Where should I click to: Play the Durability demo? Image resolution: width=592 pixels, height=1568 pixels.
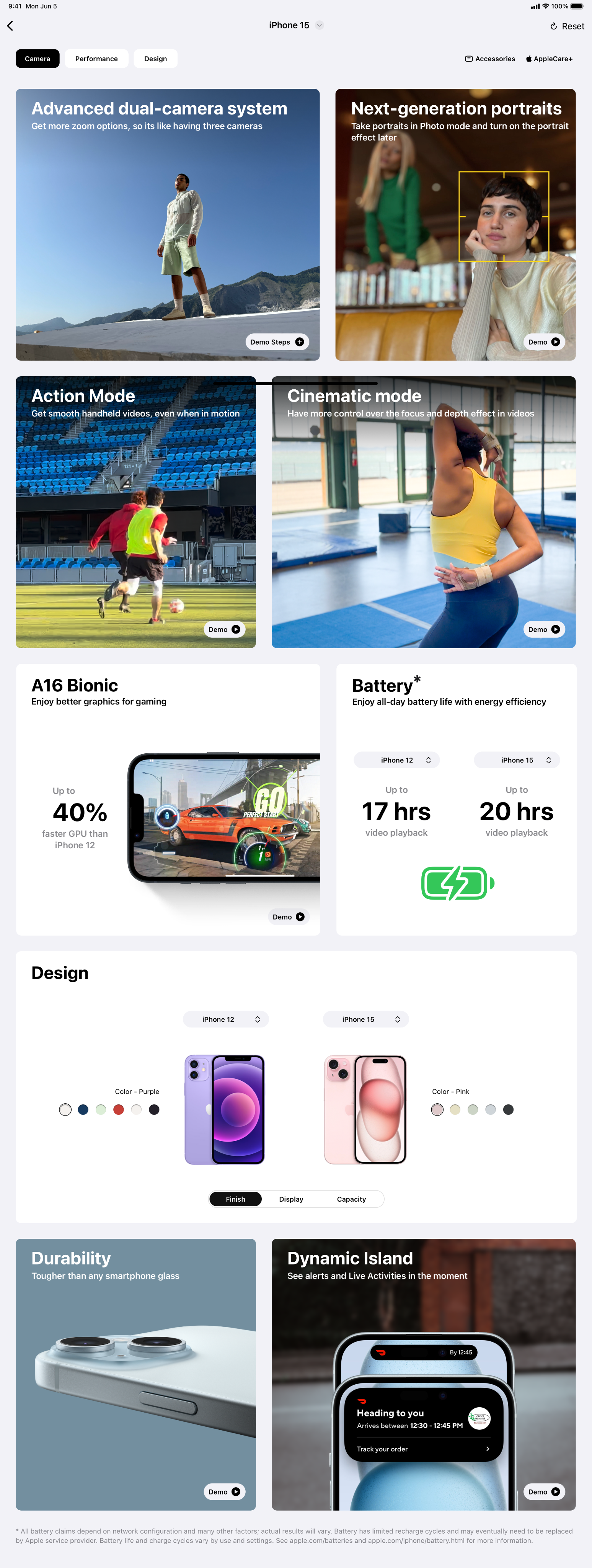224,1491
